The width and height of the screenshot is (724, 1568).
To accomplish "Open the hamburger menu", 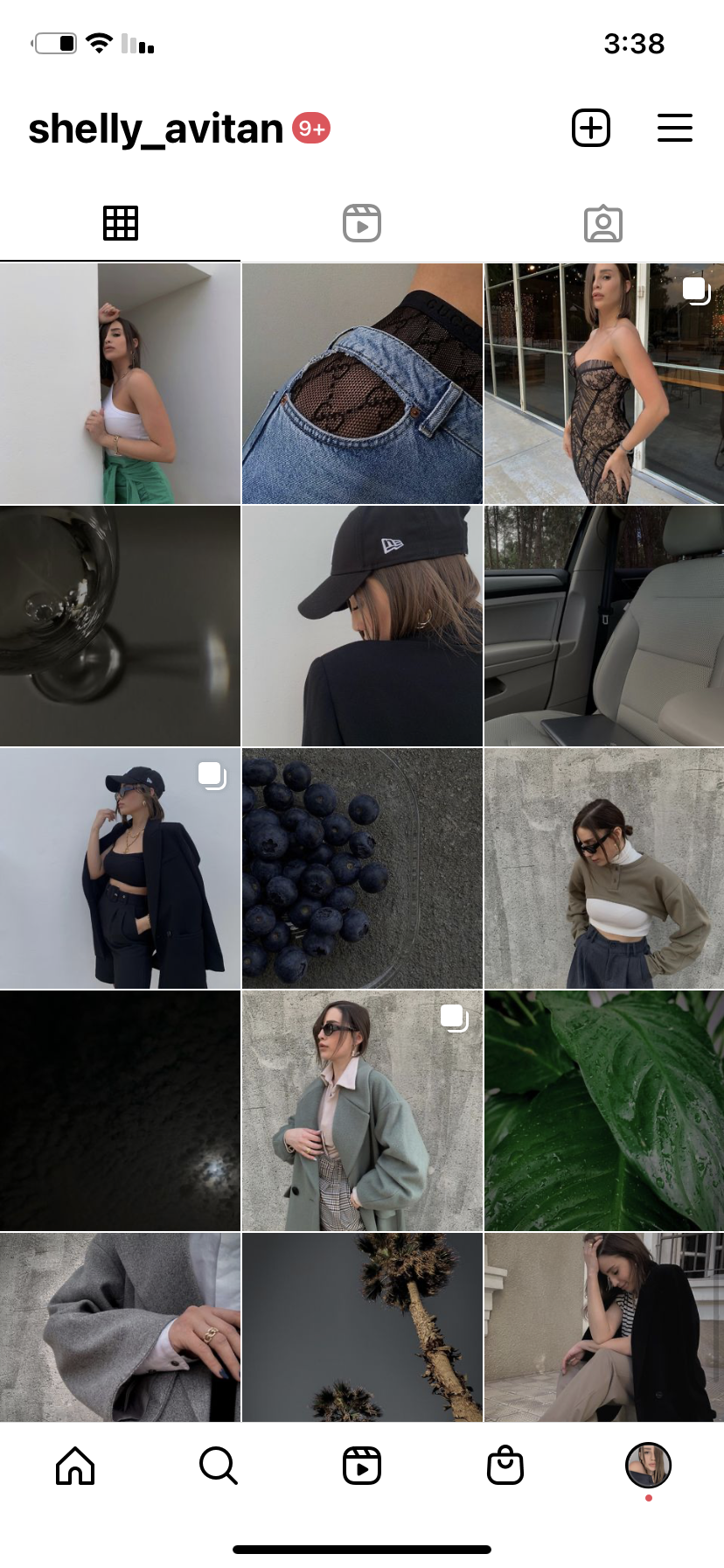I will coord(674,129).
